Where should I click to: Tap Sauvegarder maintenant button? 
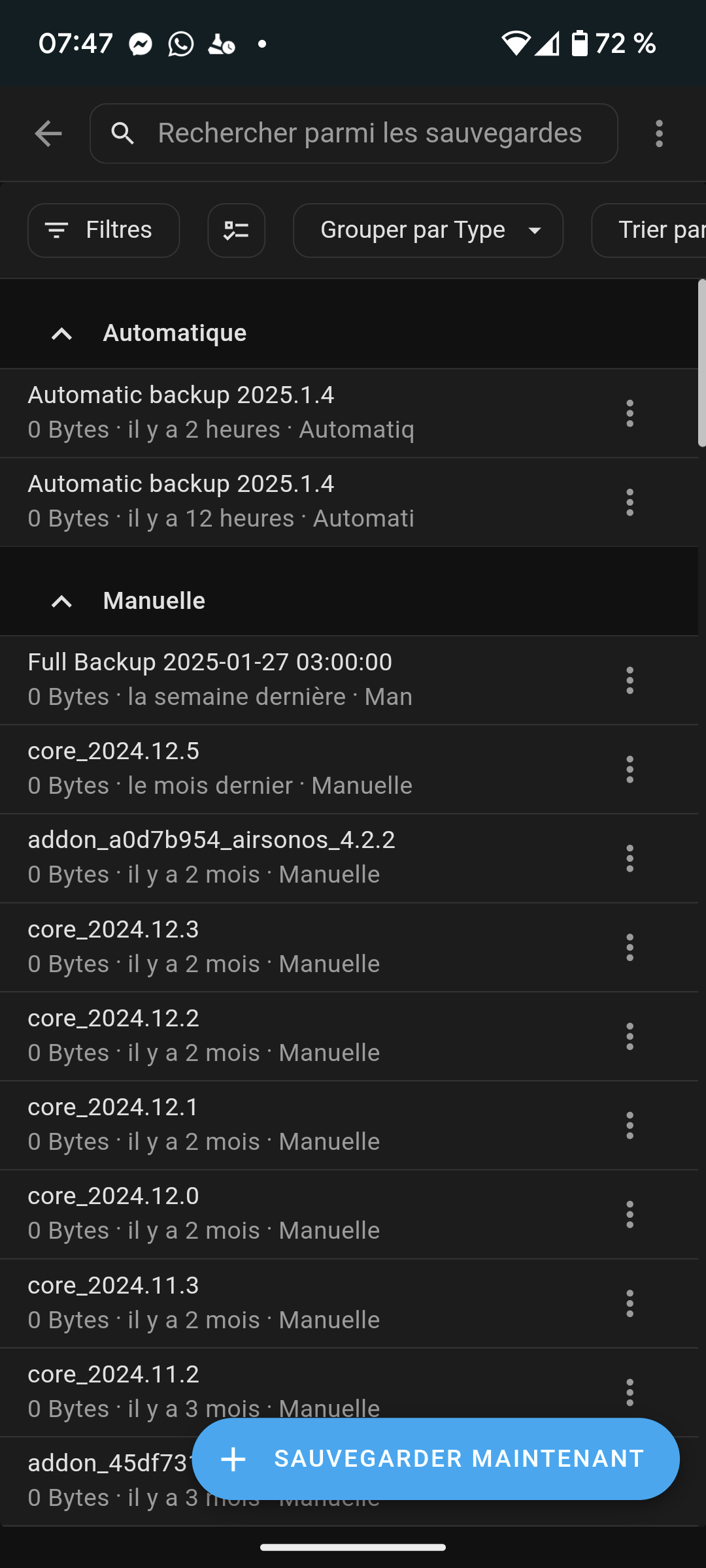pos(436,1459)
